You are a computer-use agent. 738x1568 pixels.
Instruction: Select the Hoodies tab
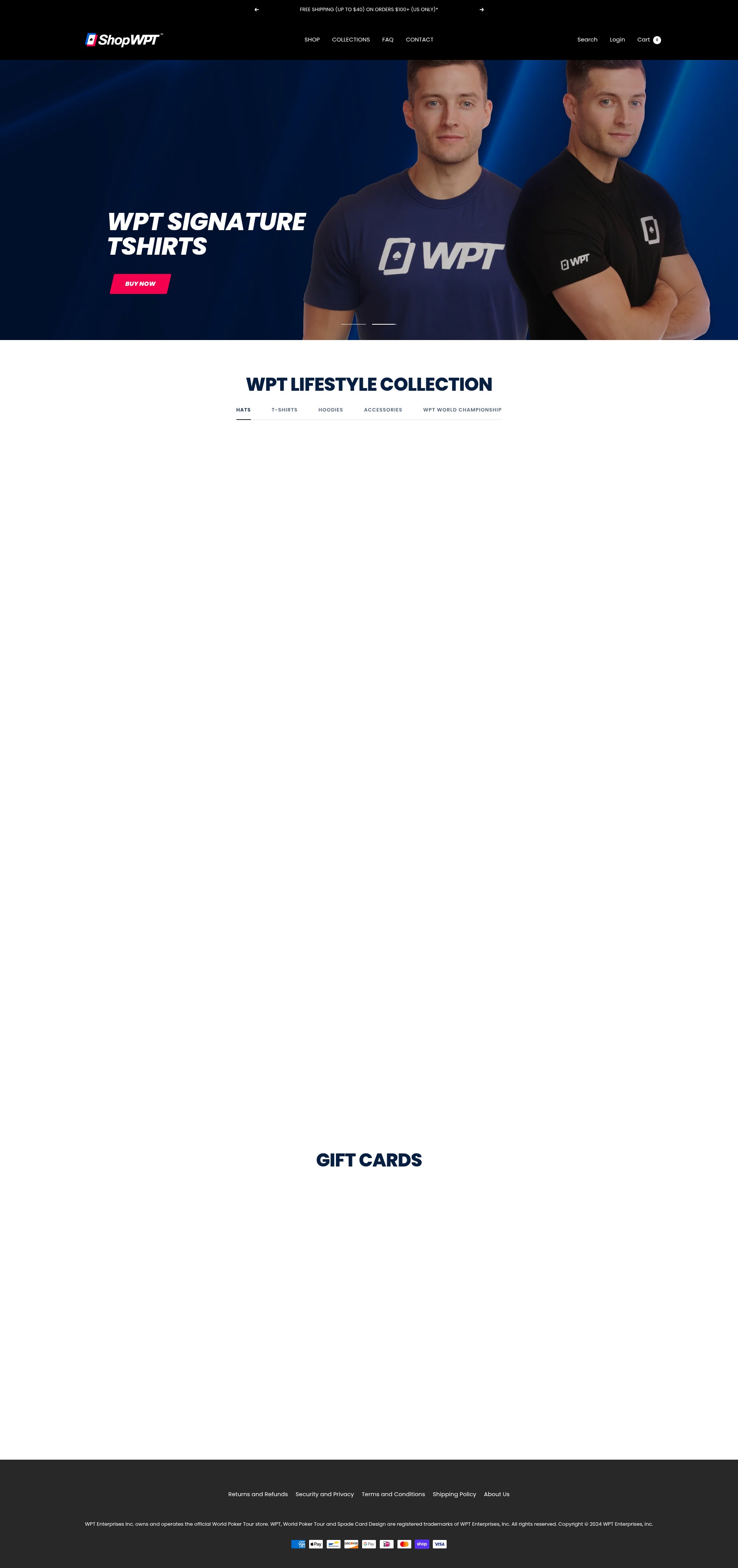pyautogui.click(x=331, y=410)
